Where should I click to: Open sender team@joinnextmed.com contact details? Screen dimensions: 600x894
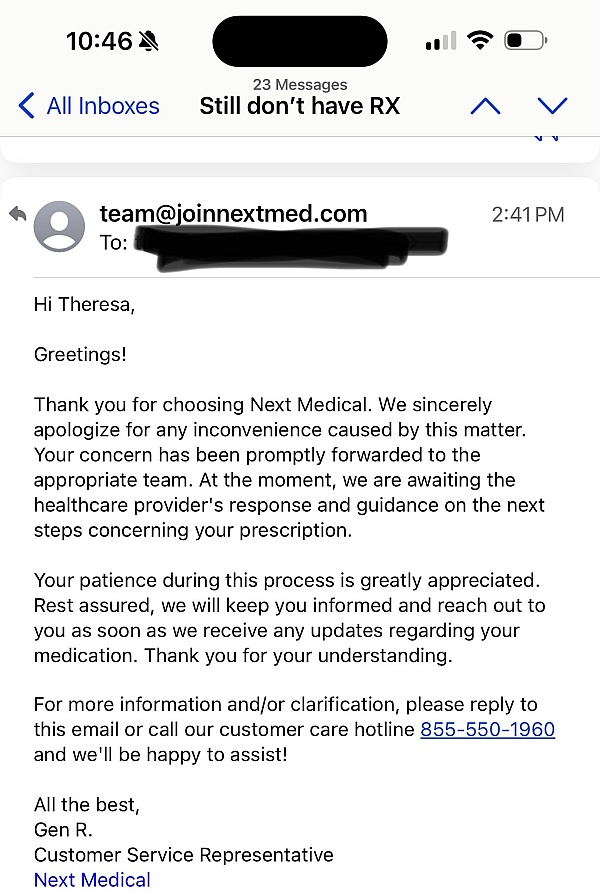tap(233, 213)
